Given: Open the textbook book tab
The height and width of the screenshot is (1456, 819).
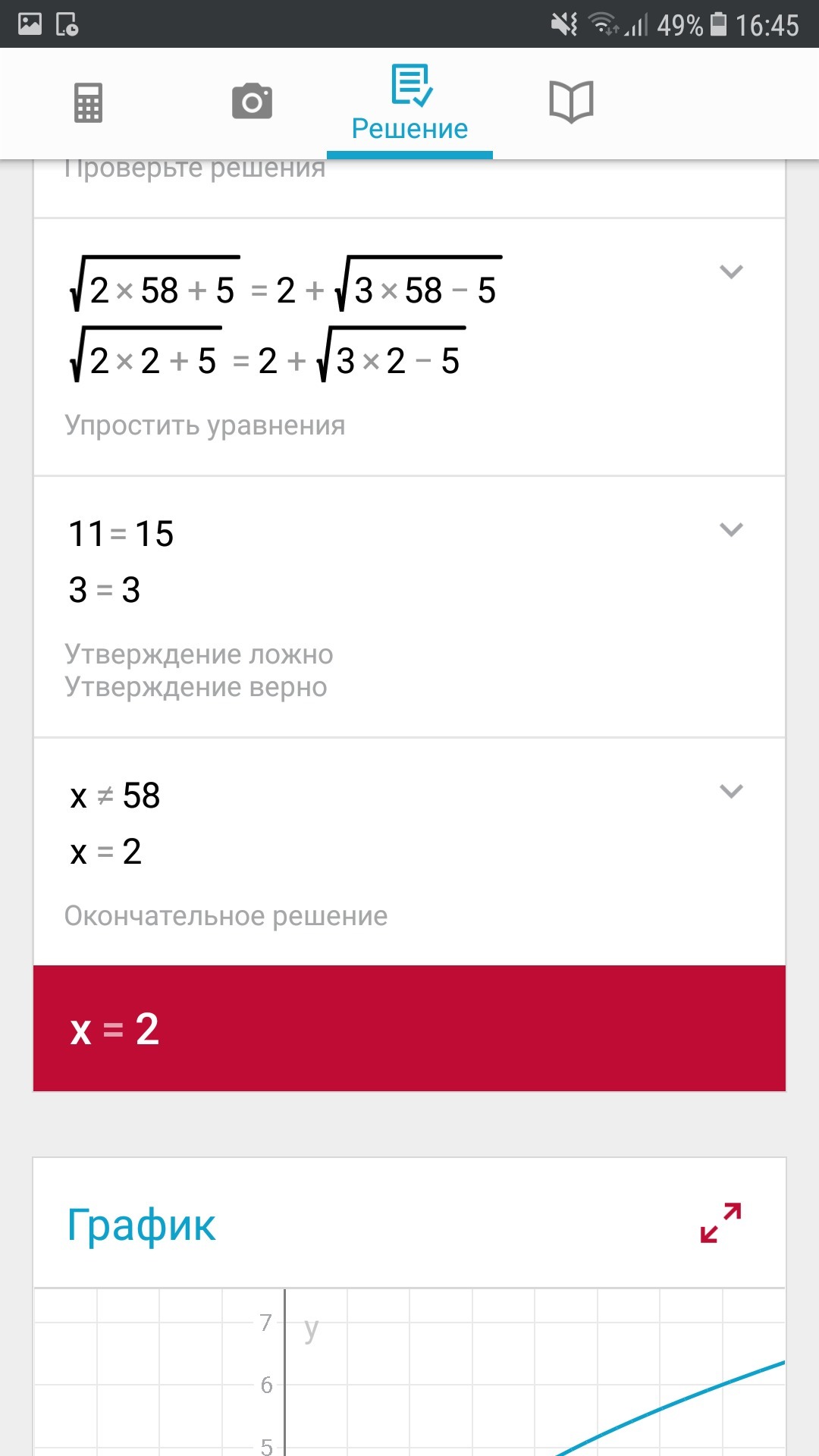Looking at the screenshot, I should (570, 102).
